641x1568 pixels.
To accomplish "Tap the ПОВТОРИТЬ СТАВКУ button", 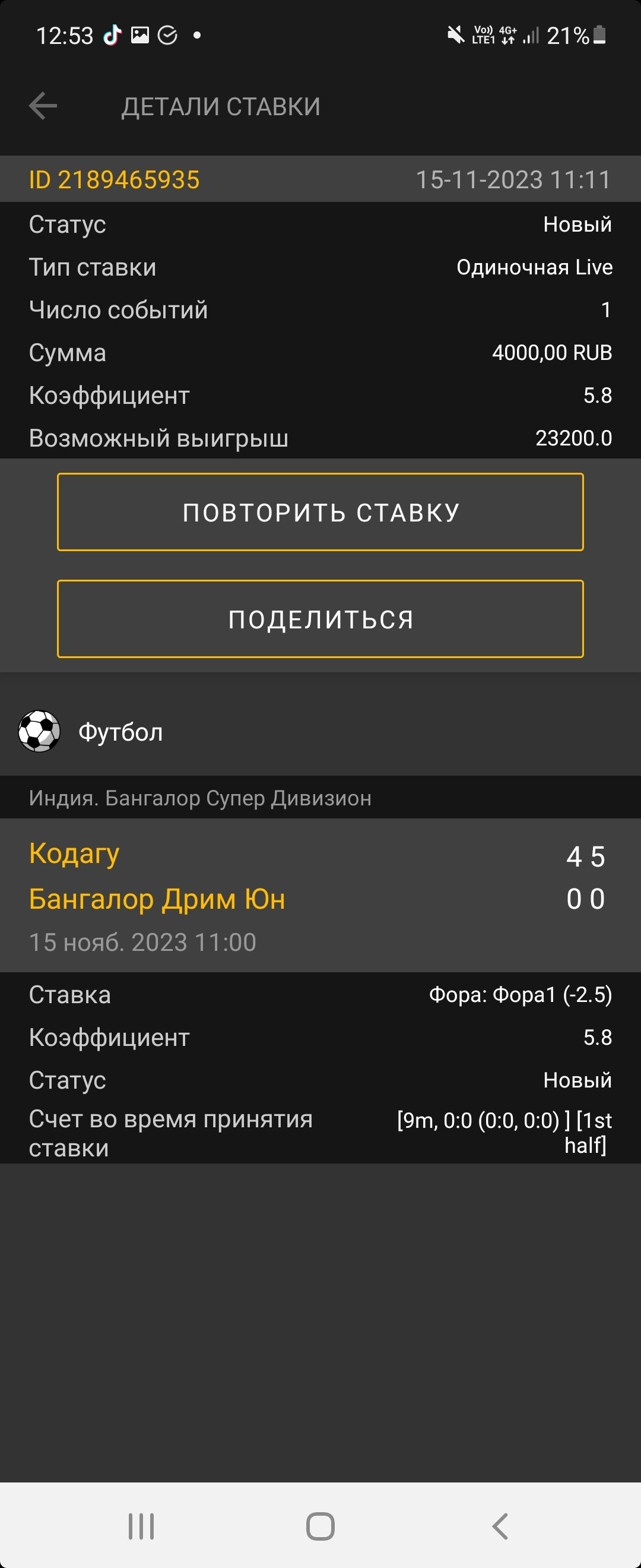I will tap(320, 512).
